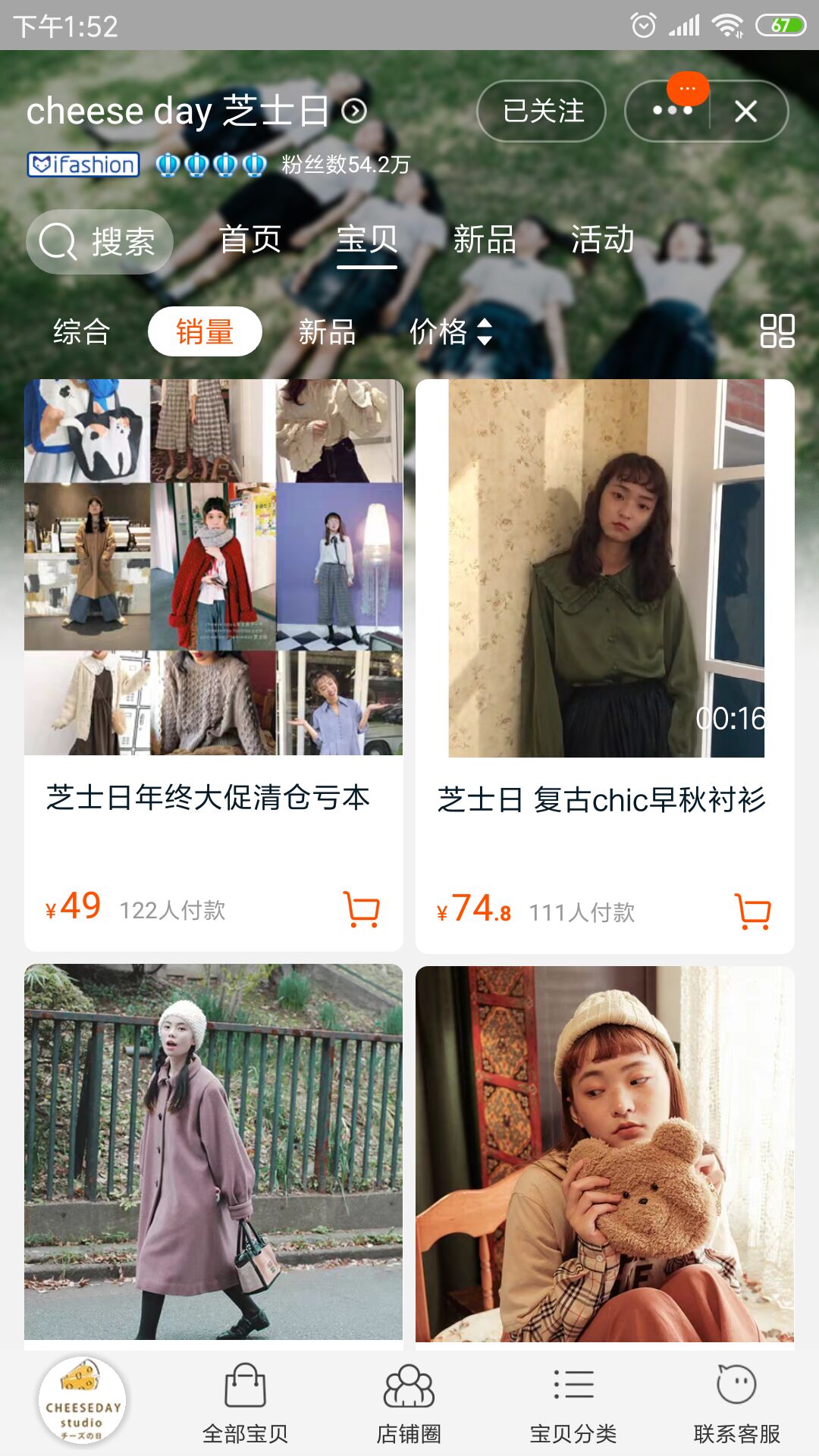Switch to the 活动 tab

tap(602, 240)
